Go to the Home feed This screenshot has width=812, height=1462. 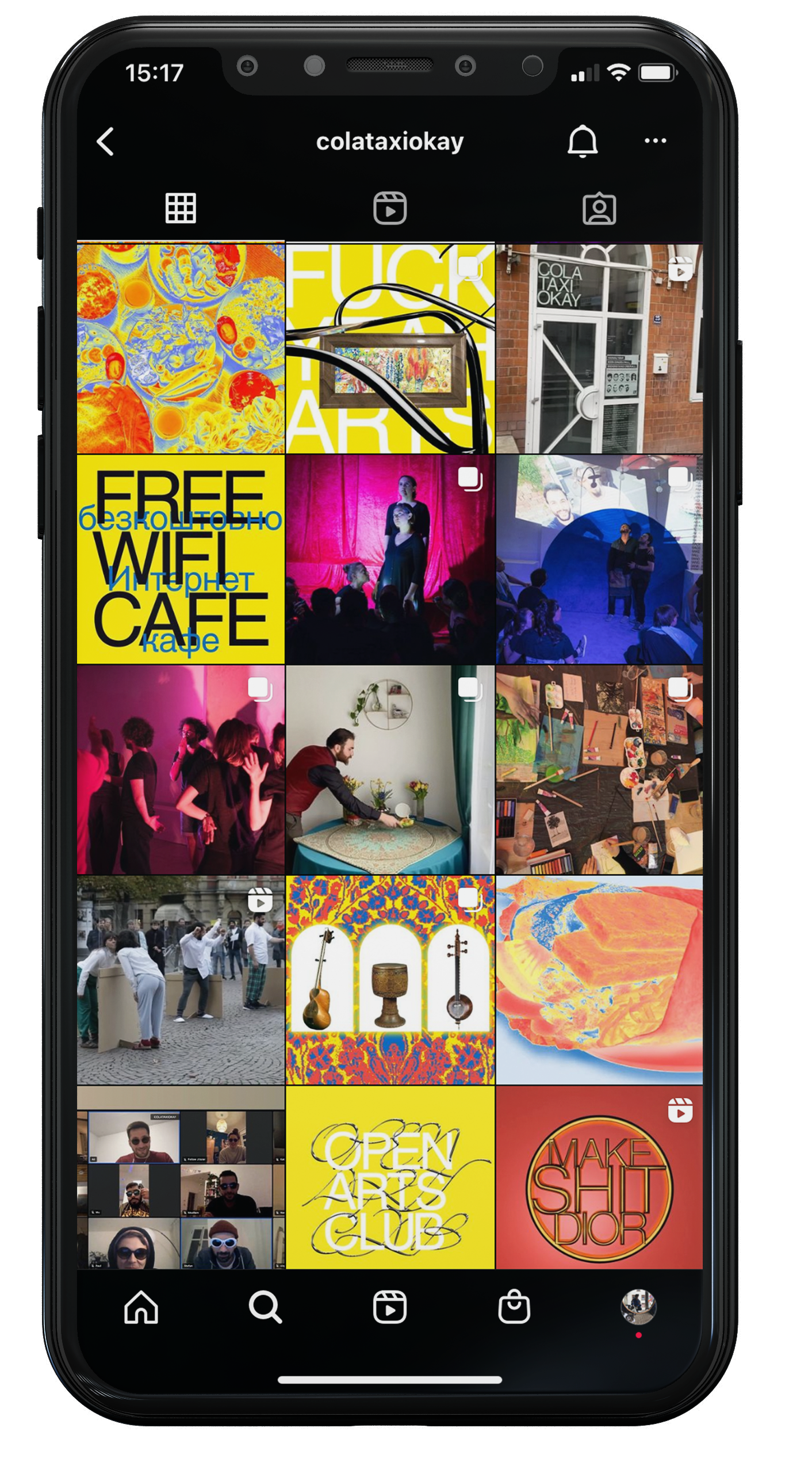tap(141, 1307)
